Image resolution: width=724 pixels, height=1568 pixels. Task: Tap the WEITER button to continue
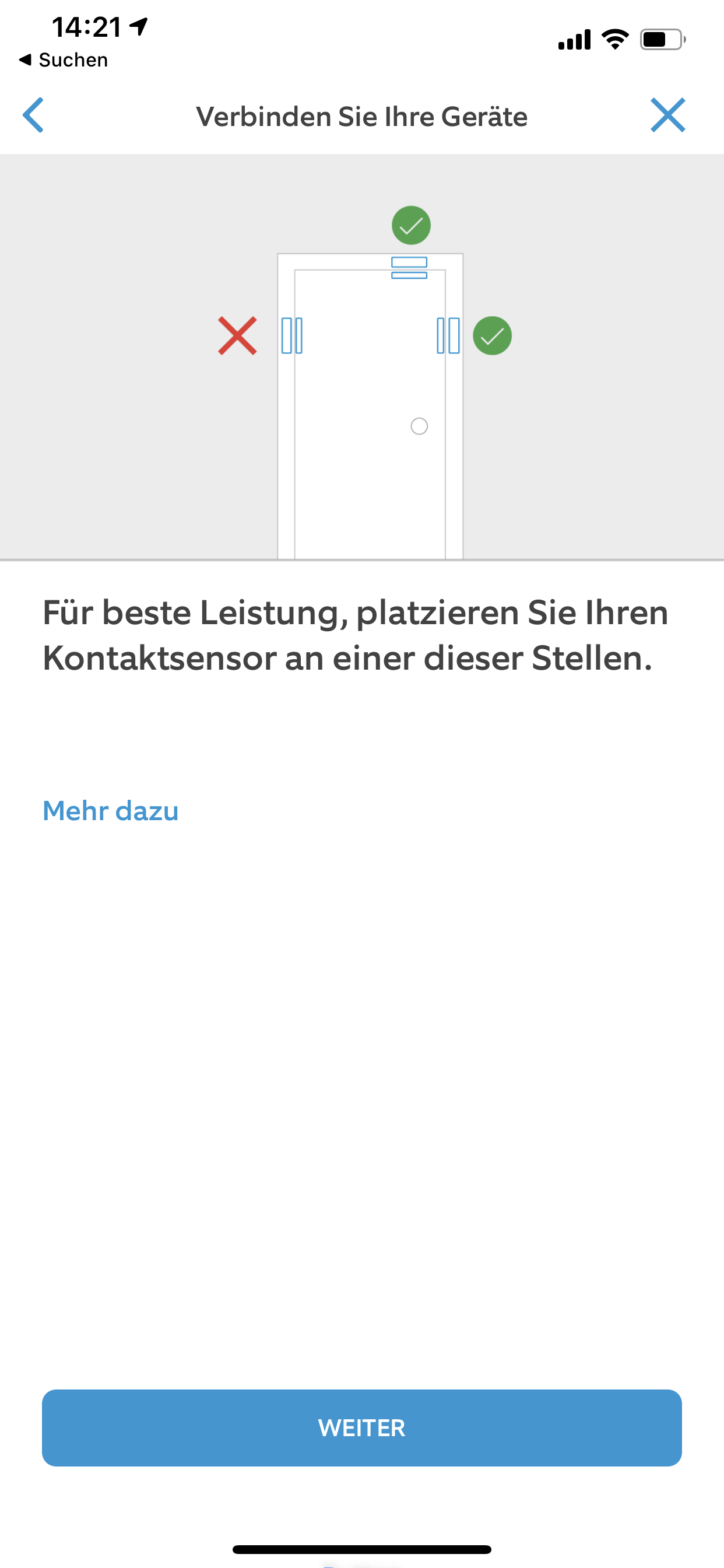click(361, 1427)
